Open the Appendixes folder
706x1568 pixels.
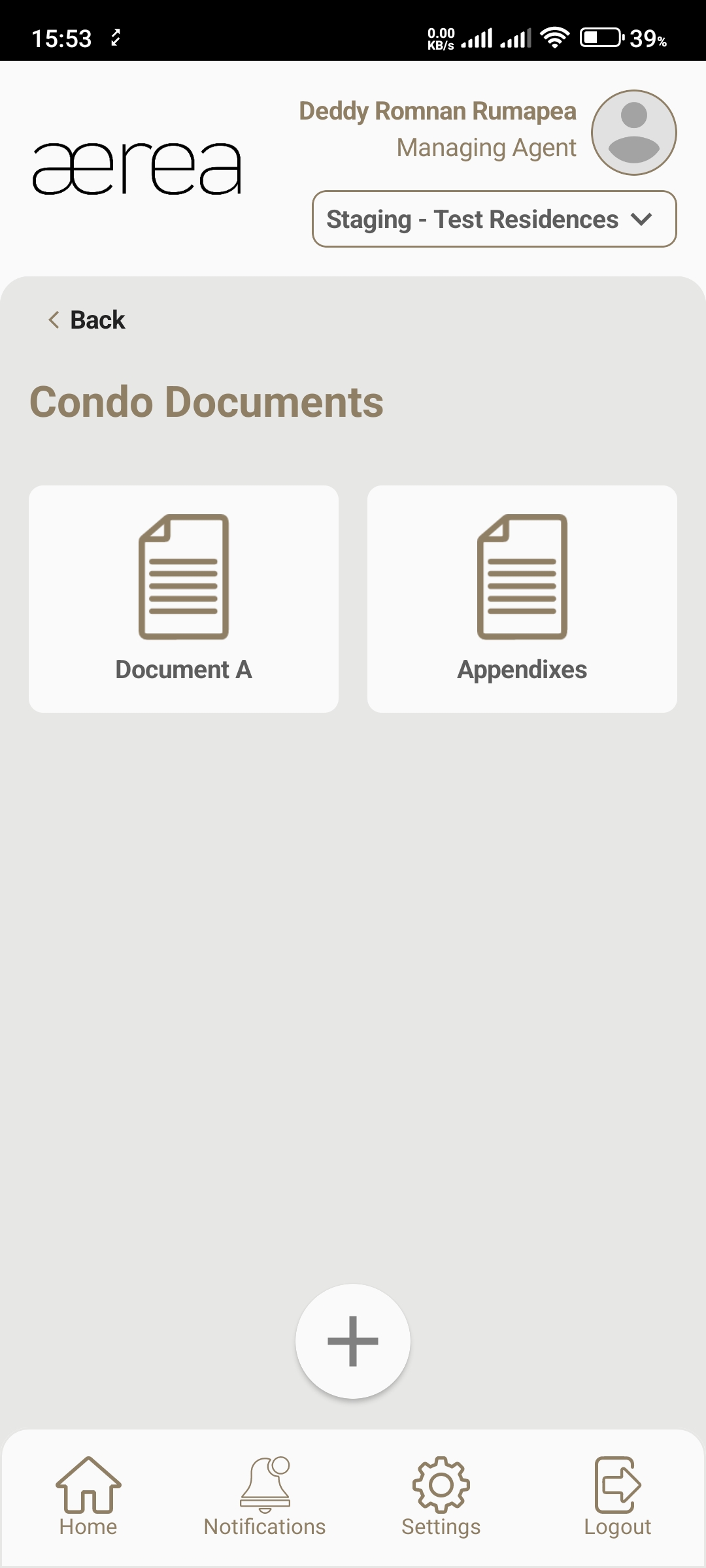[522, 598]
